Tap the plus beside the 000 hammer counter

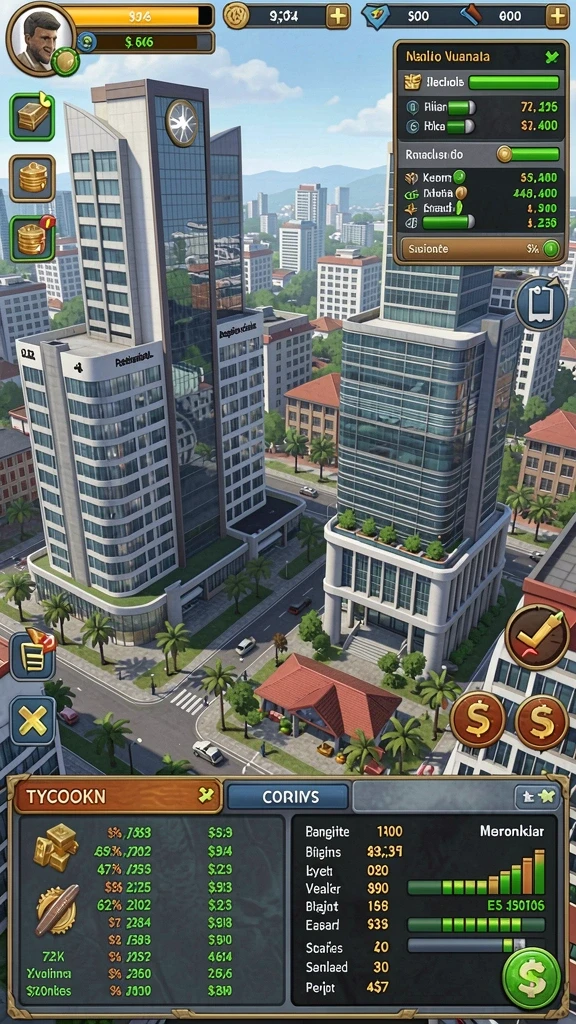click(x=557, y=16)
